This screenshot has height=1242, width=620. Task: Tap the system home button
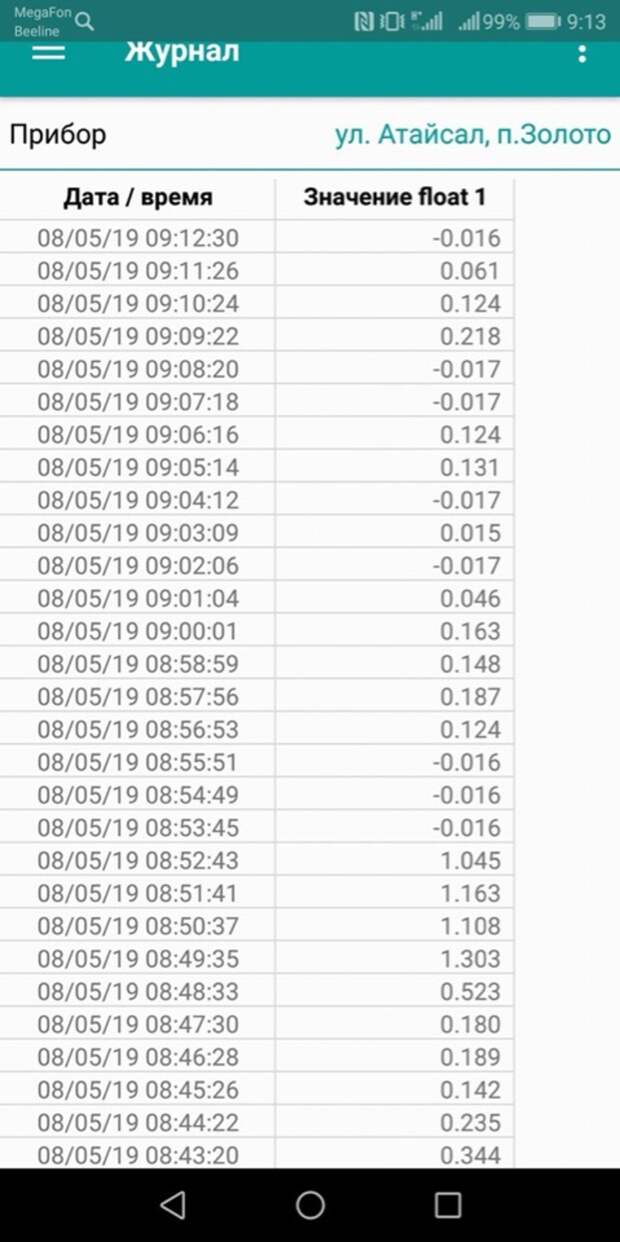pos(310,1205)
